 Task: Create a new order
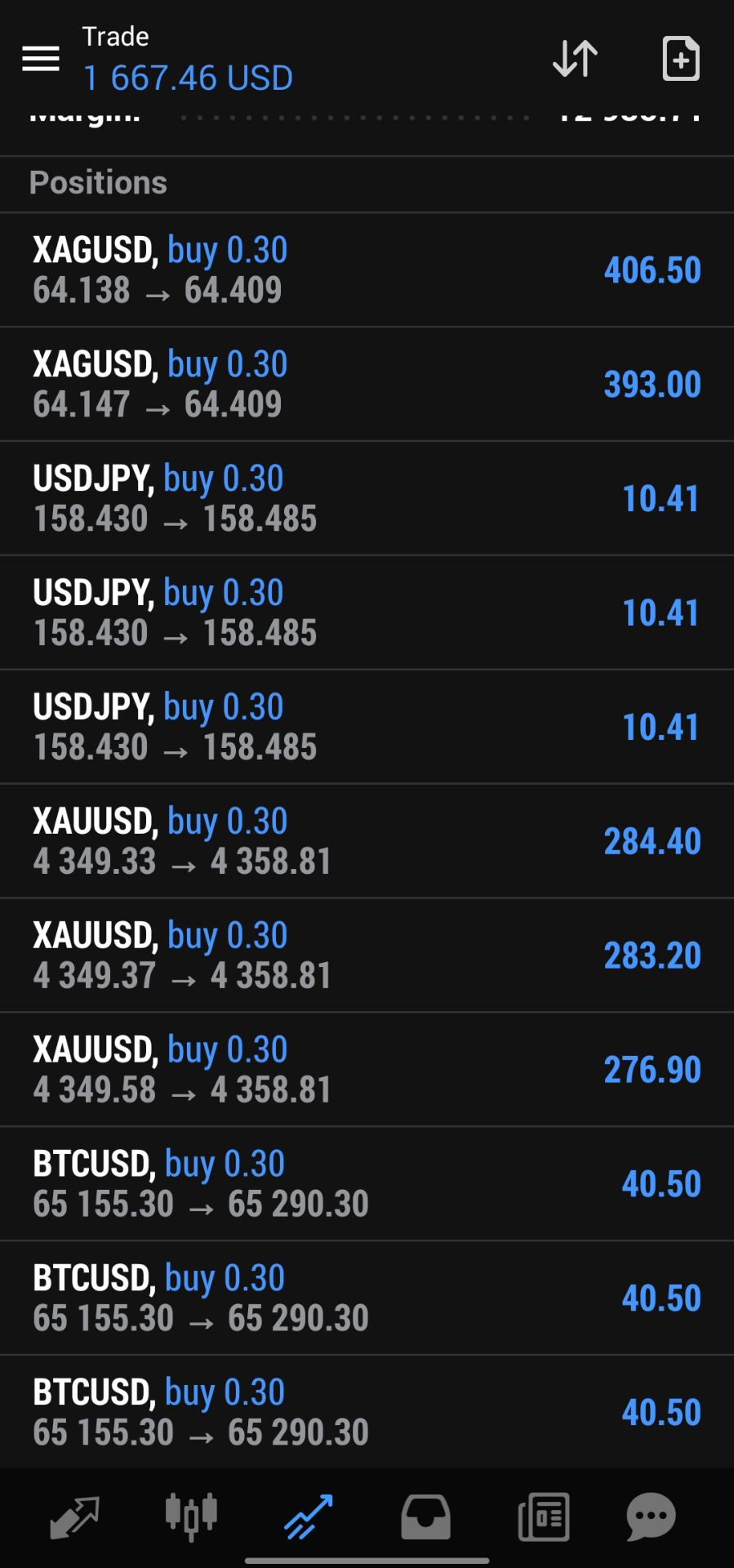pyautogui.click(x=680, y=59)
